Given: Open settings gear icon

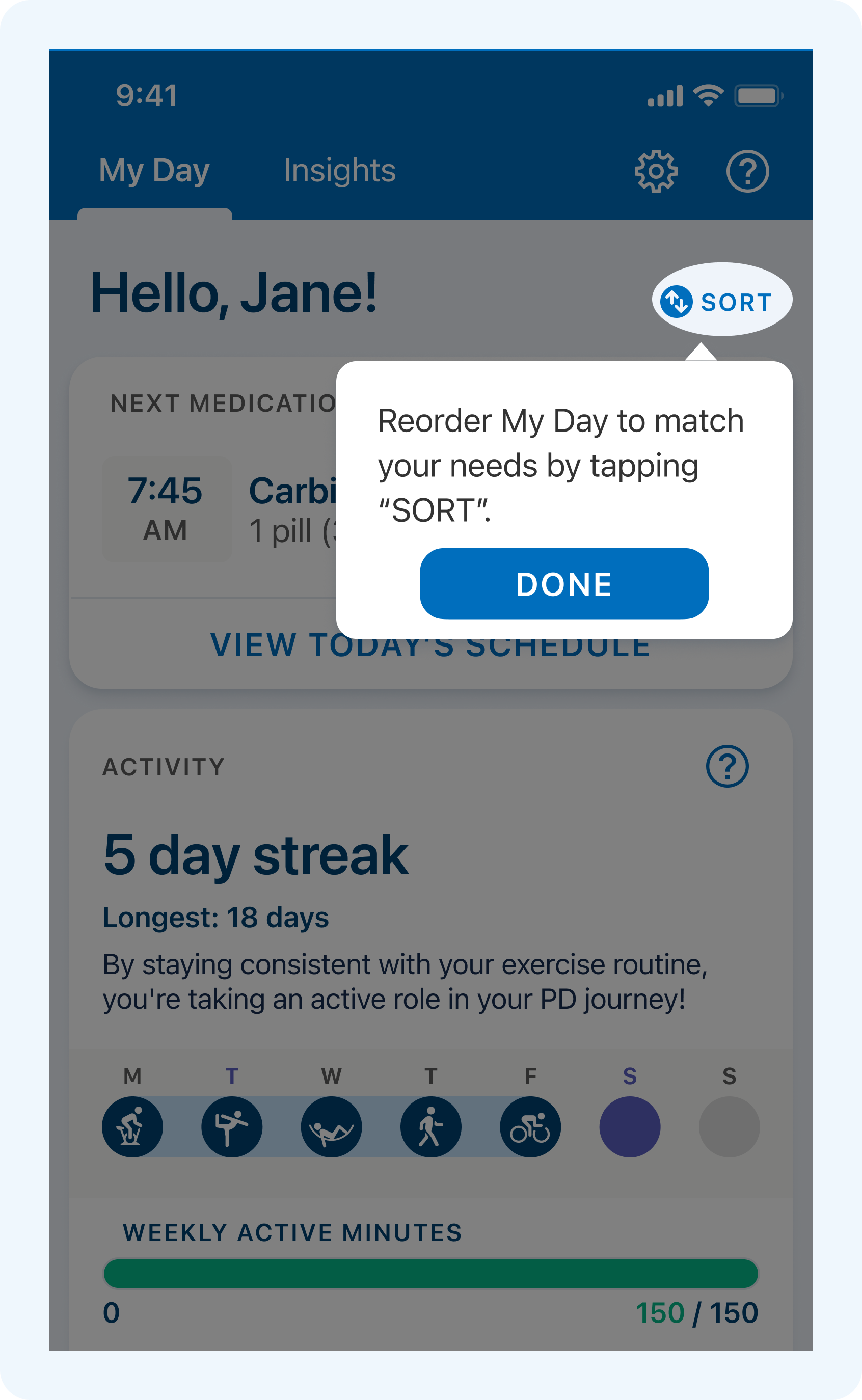Looking at the screenshot, I should coord(656,171).
